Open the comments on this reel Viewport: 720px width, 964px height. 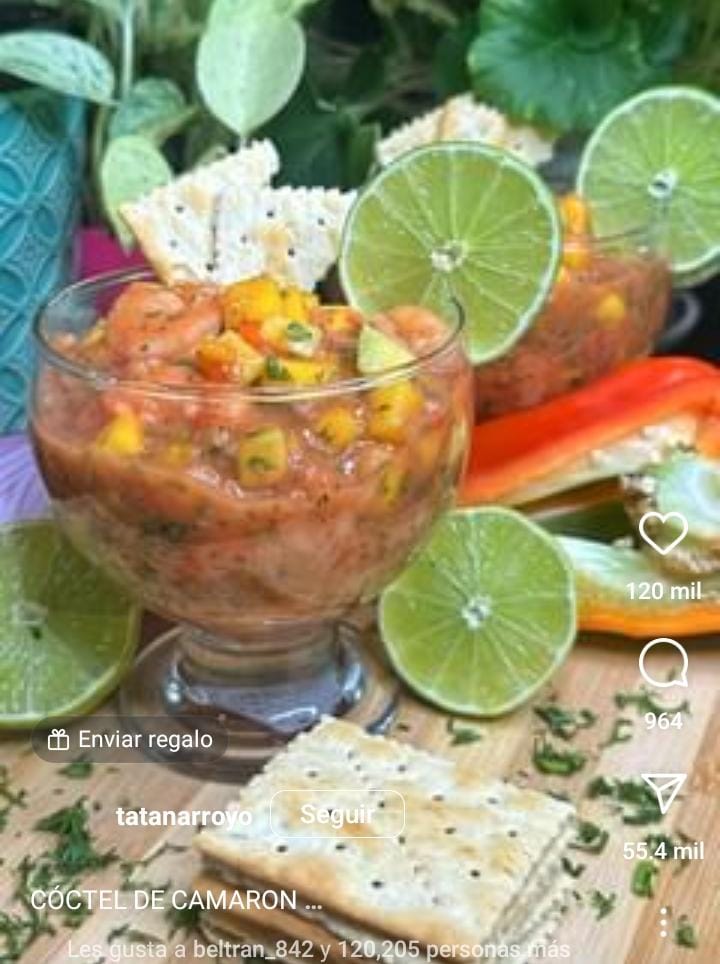pos(663,663)
